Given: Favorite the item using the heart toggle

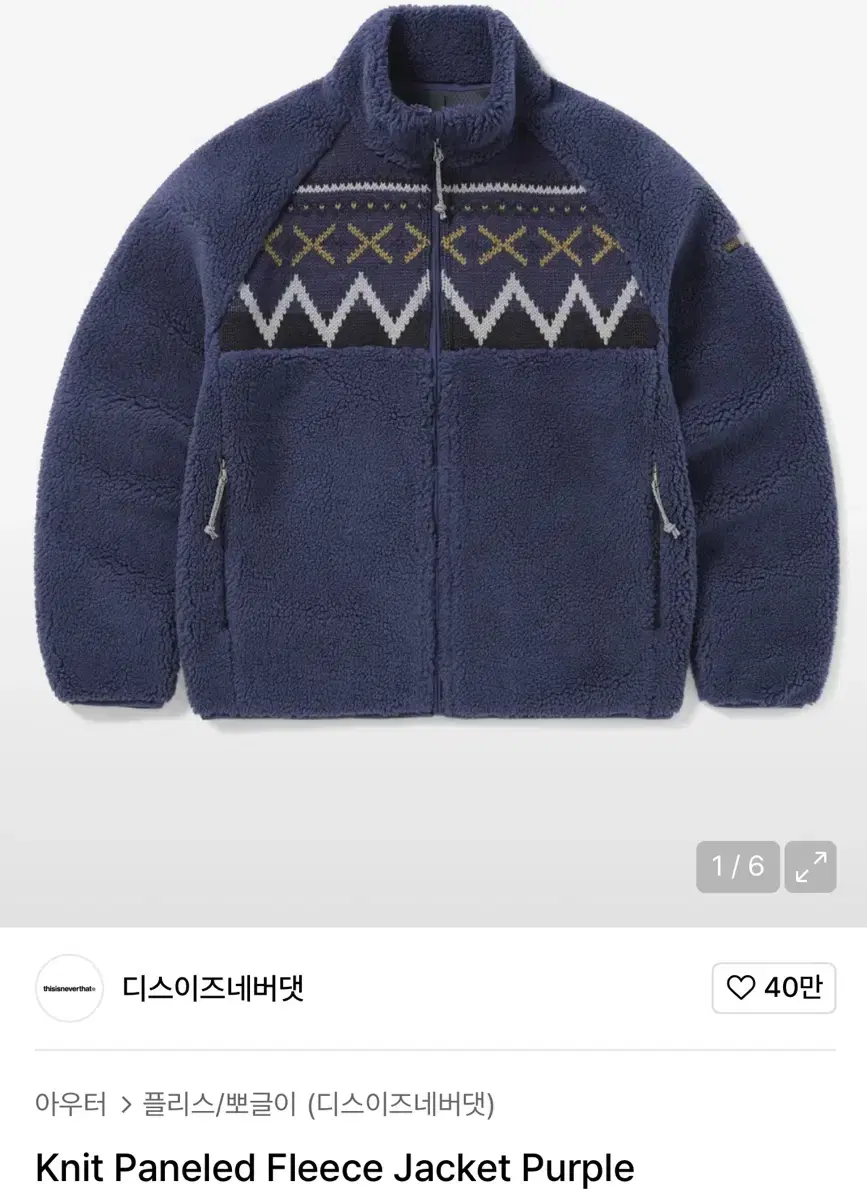Looking at the screenshot, I should tap(774, 988).
